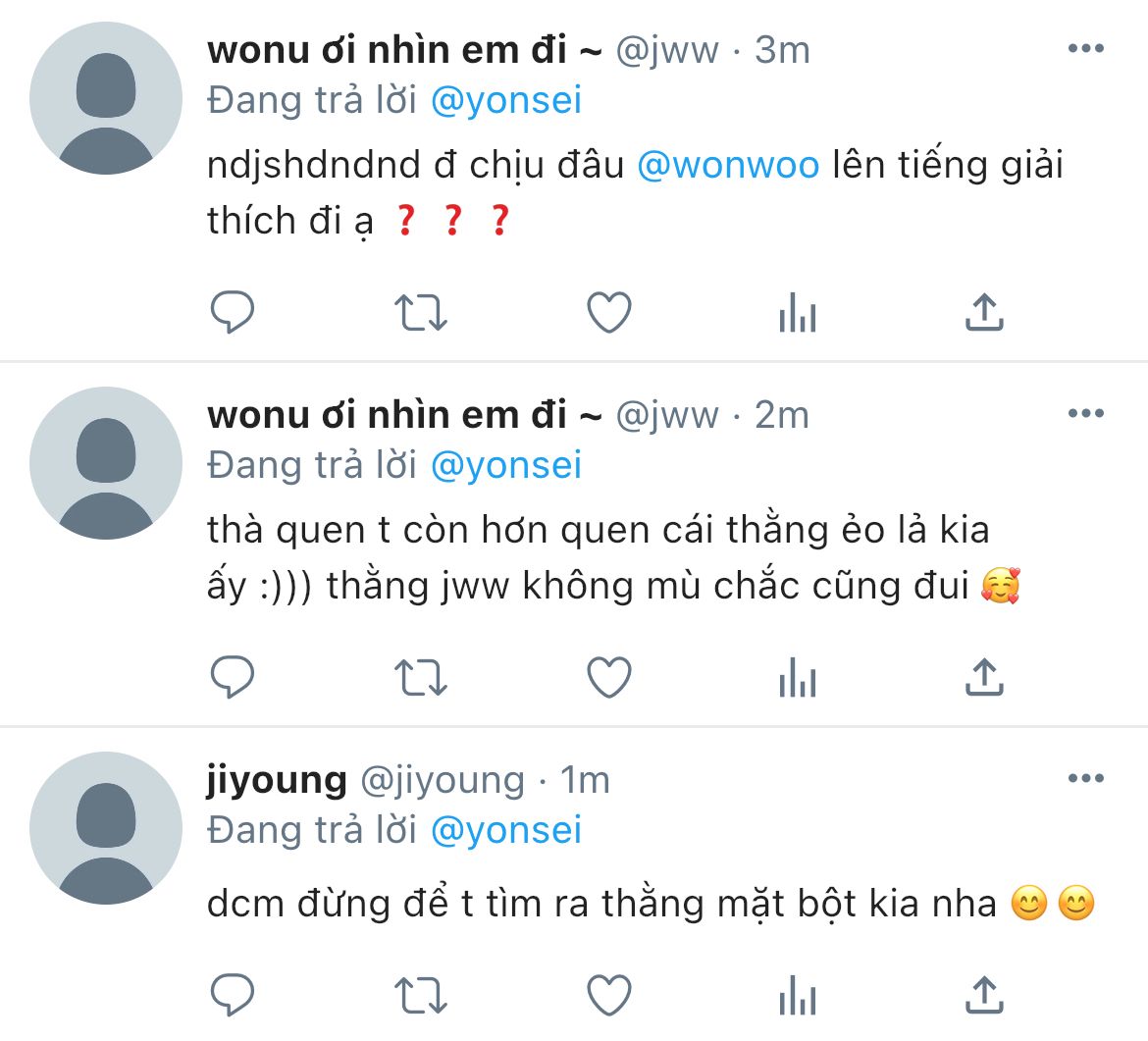Screen dimensions: 1148x1041
Task: Reply to jiyoung's tweet
Action: [233, 996]
